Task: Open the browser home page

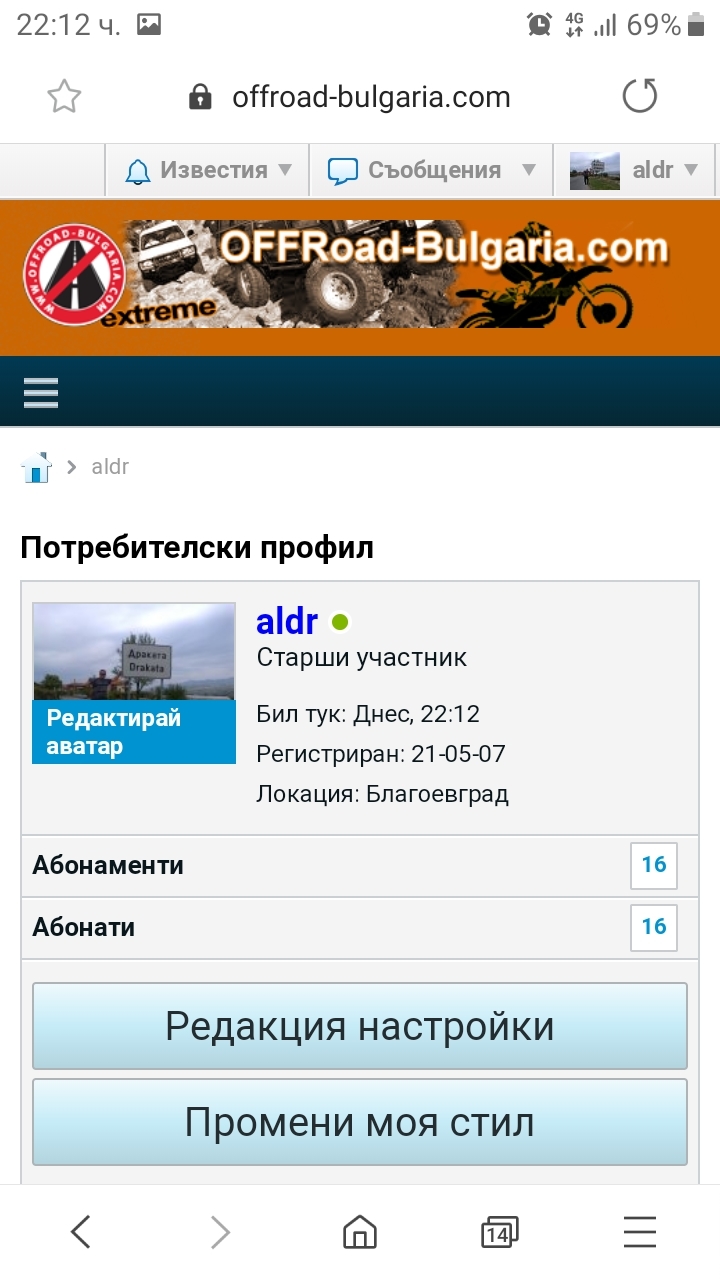Action: 360,1232
